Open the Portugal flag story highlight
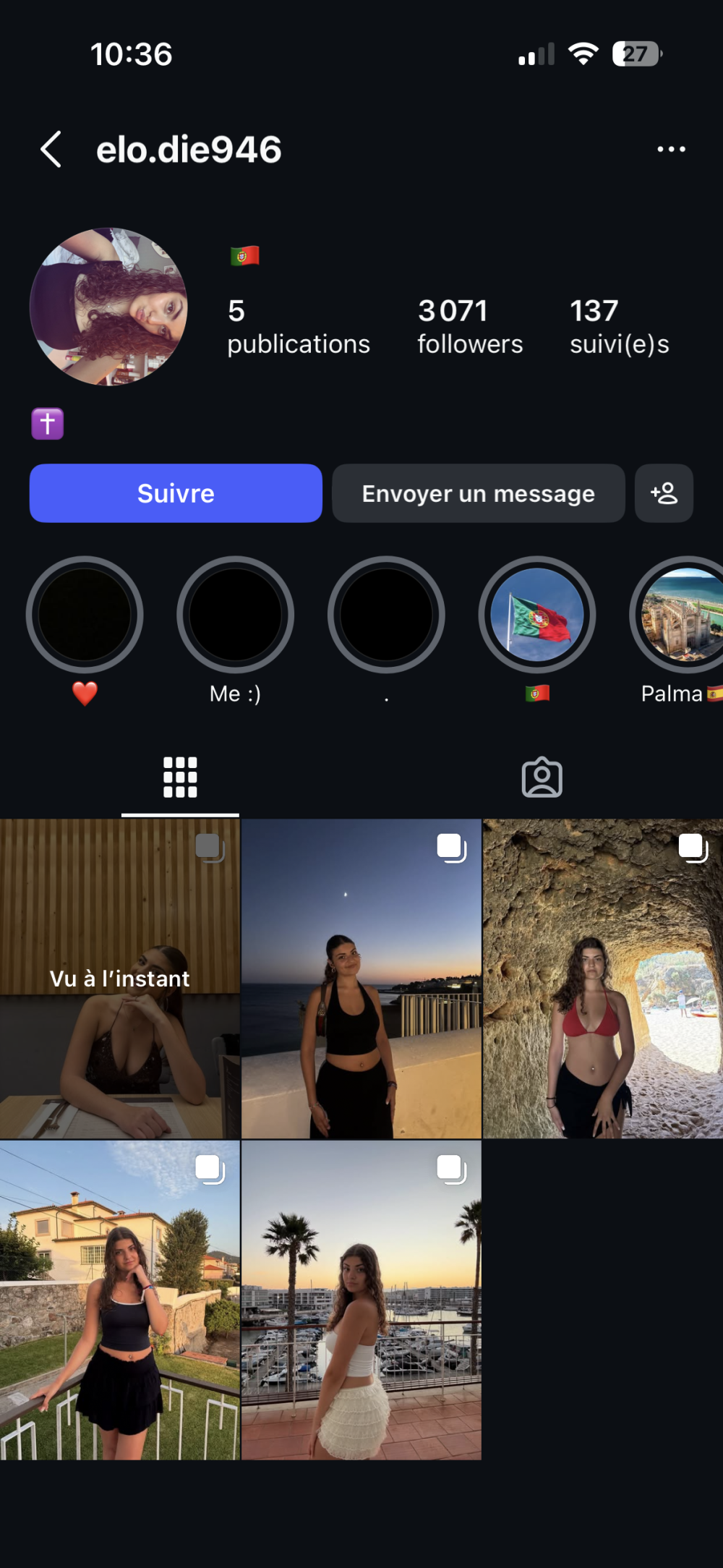Viewport: 723px width, 1568px height. 536,615
